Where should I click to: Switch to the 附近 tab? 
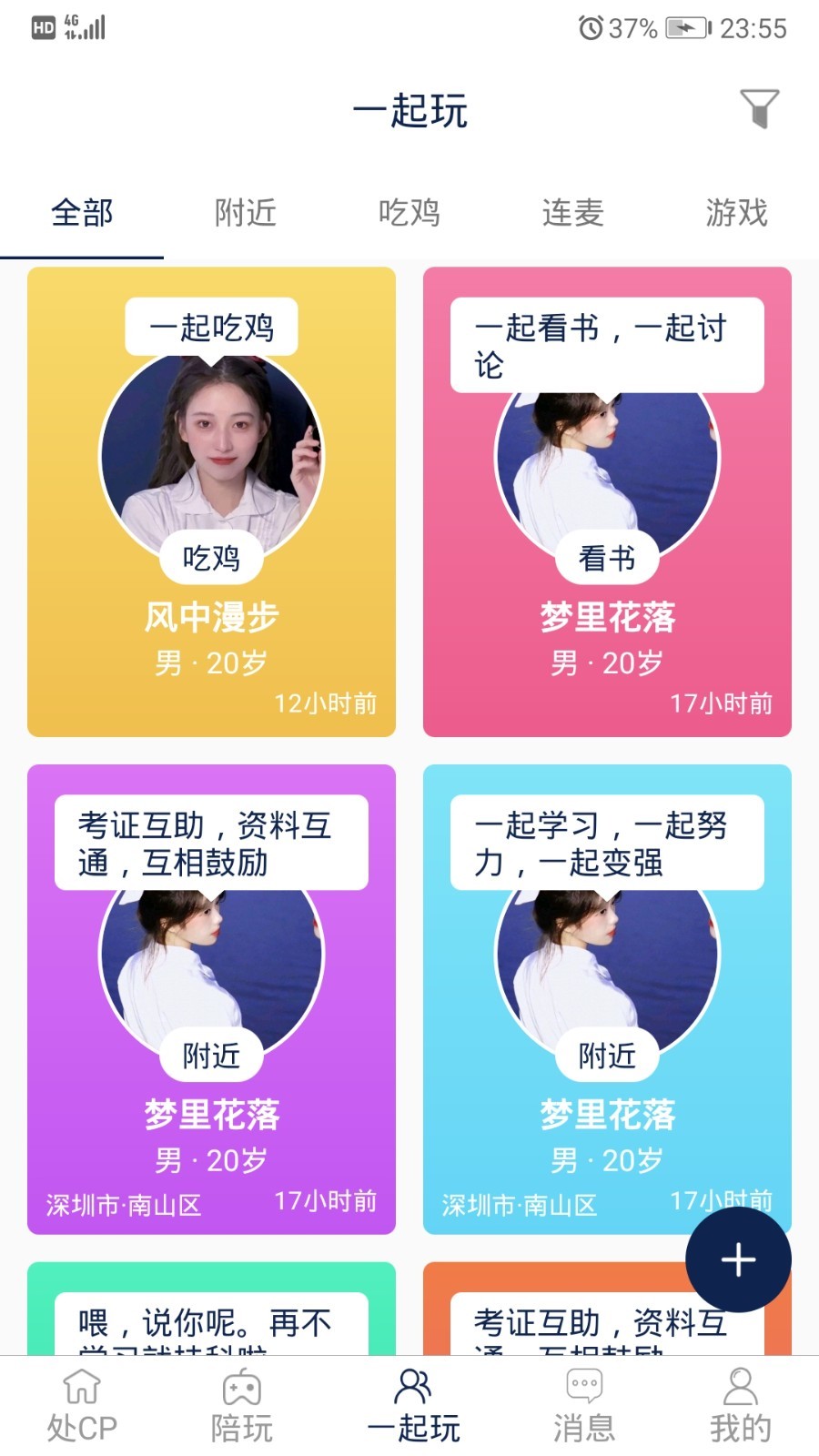click(x=246, y=213)
